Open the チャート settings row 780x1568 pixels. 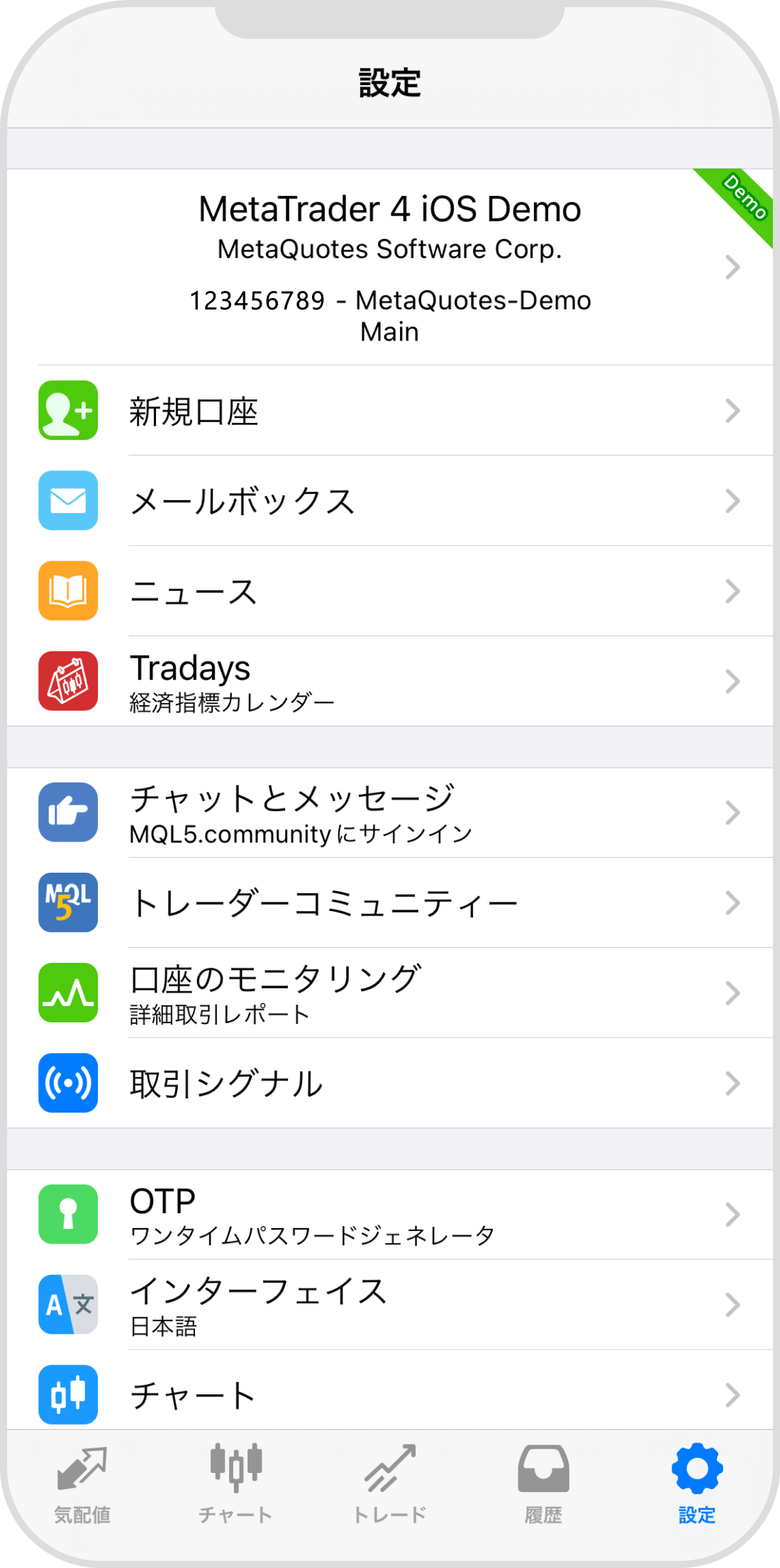[x=389, y=1394]
